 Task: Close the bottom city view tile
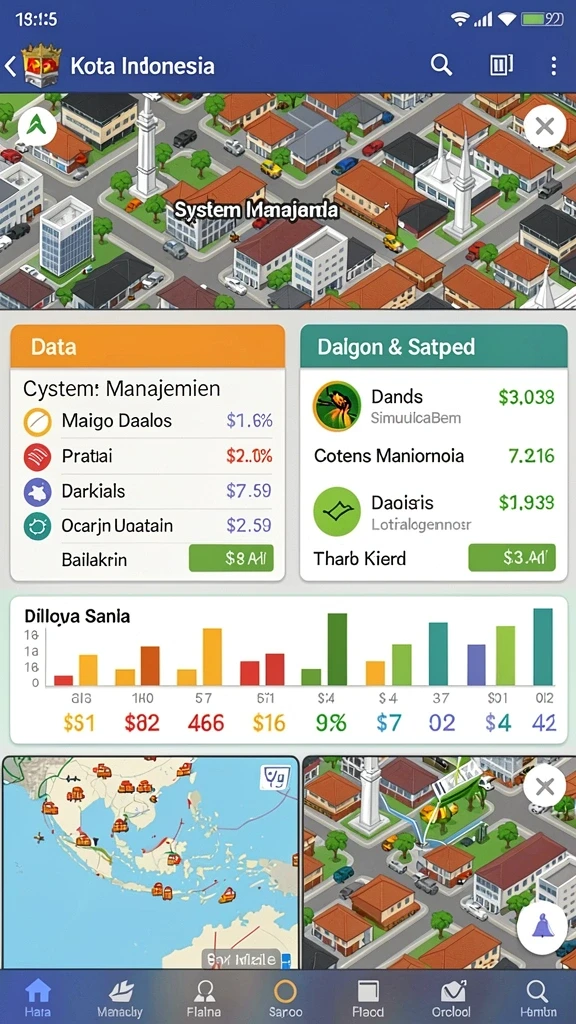pos(544,787)
